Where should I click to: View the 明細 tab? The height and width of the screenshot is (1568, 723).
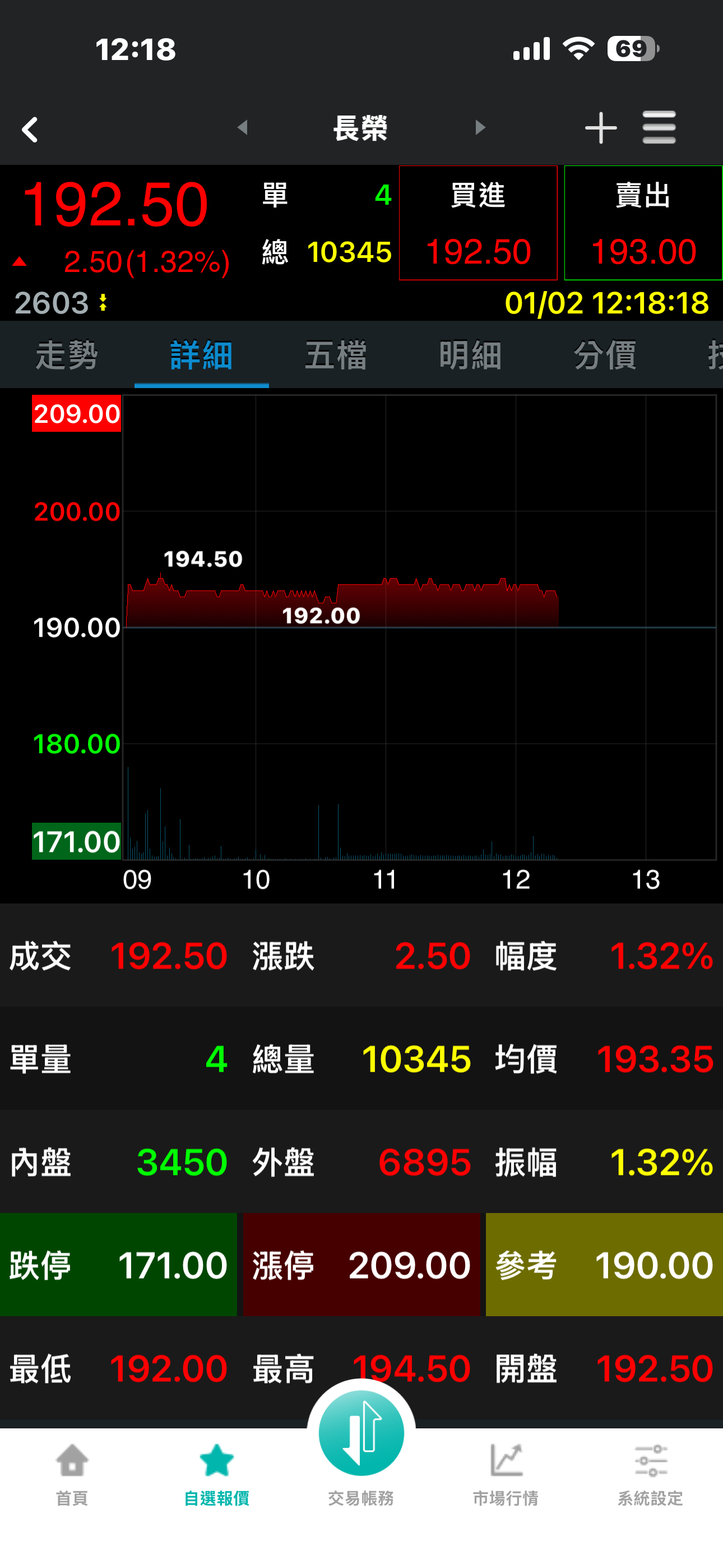(470, 356)
